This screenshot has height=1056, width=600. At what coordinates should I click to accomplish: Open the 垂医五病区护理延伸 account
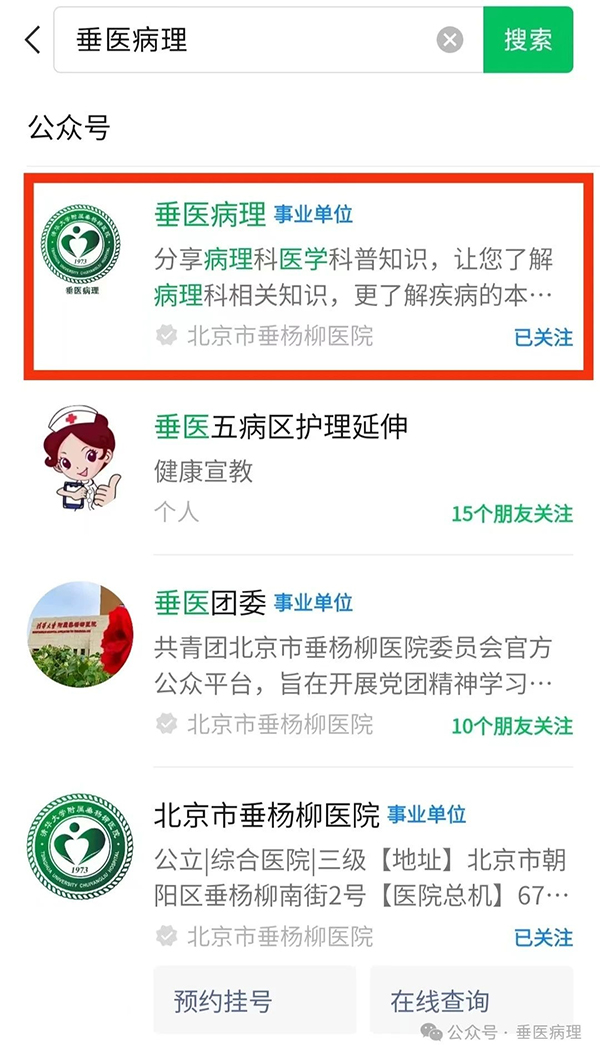pyautogui.click(x=300, y=468)
